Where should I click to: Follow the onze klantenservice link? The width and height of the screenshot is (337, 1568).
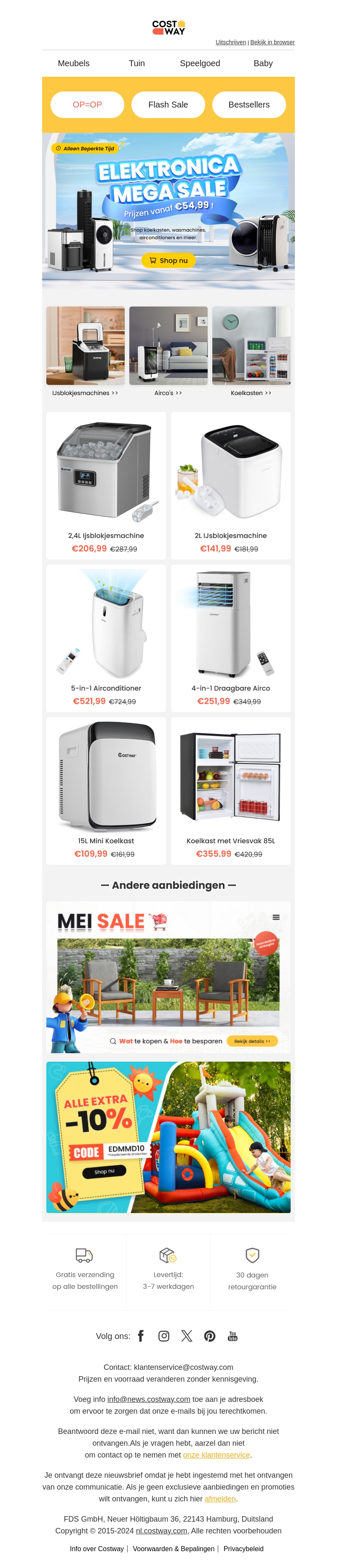pyautogui.click(x=217, y=1455)
